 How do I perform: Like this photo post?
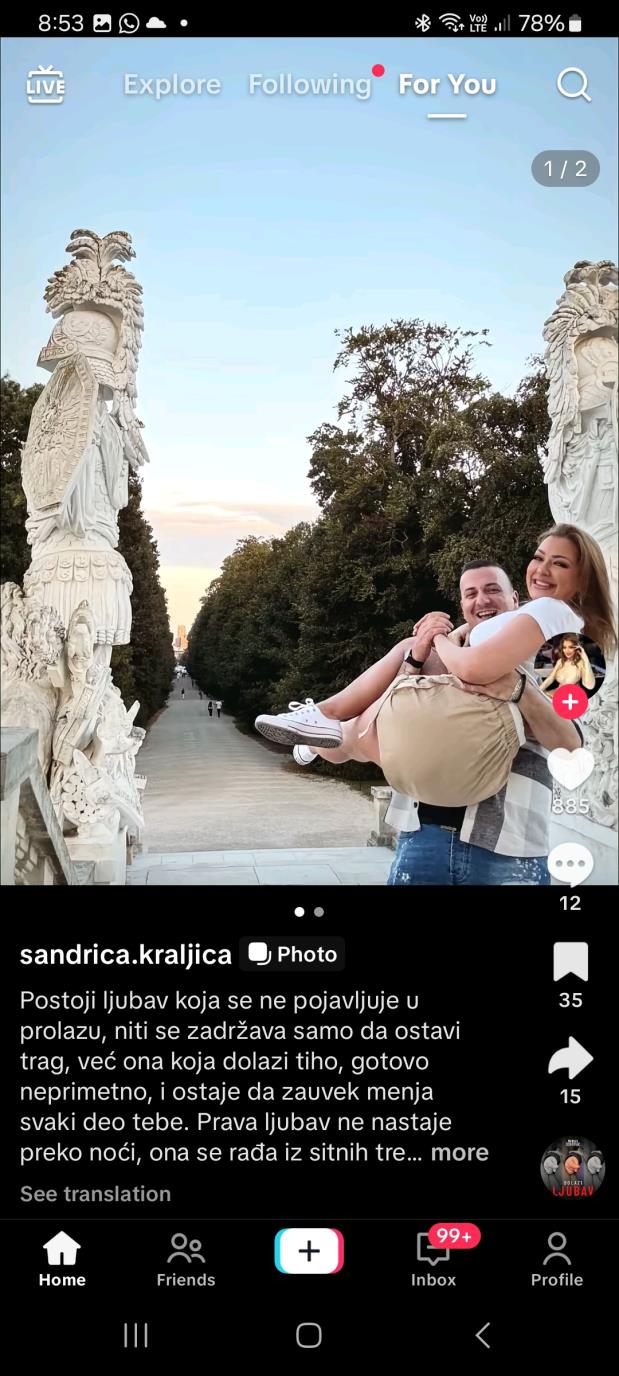pyautogui.click(x=570, y=770)
